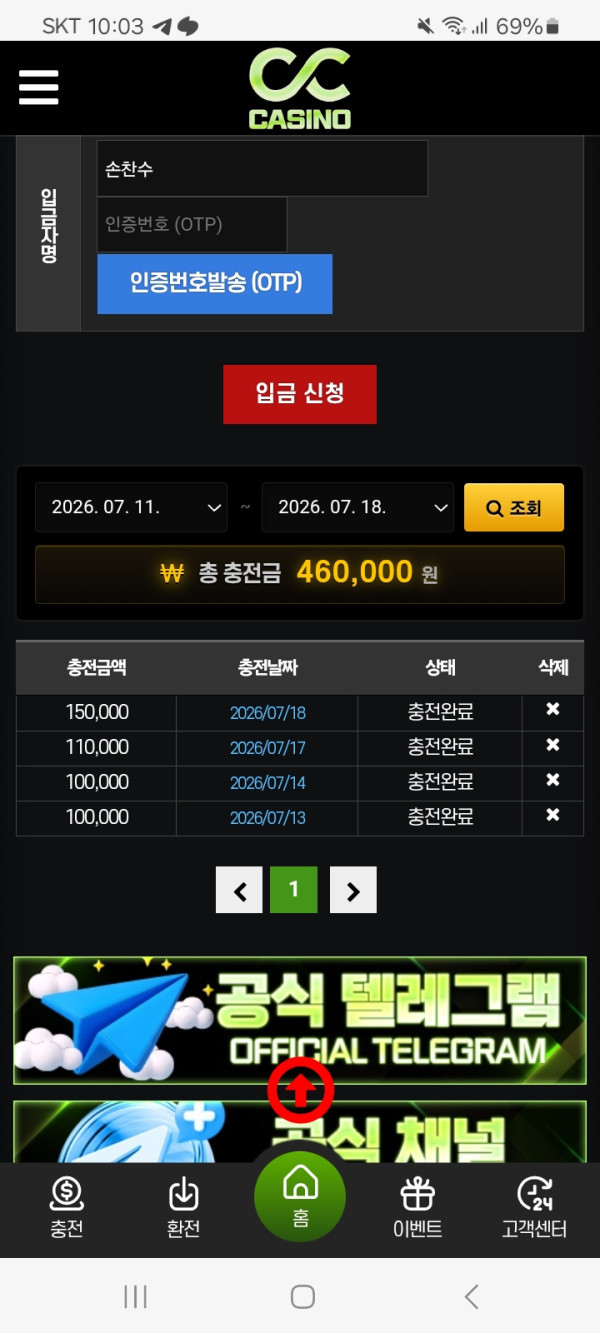Viewport: 600px width, 1333px height.
Task: Delete the 150,000 charge record
Action: pos(552,711)
